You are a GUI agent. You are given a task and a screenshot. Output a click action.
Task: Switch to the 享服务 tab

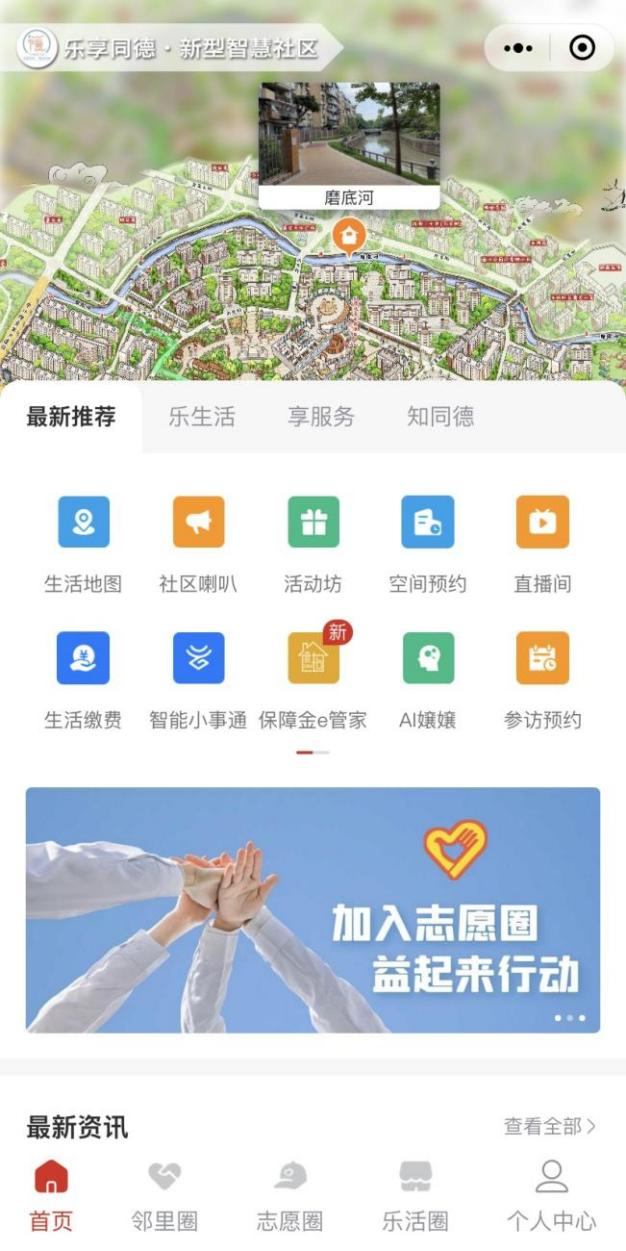(x=321, y=417)
